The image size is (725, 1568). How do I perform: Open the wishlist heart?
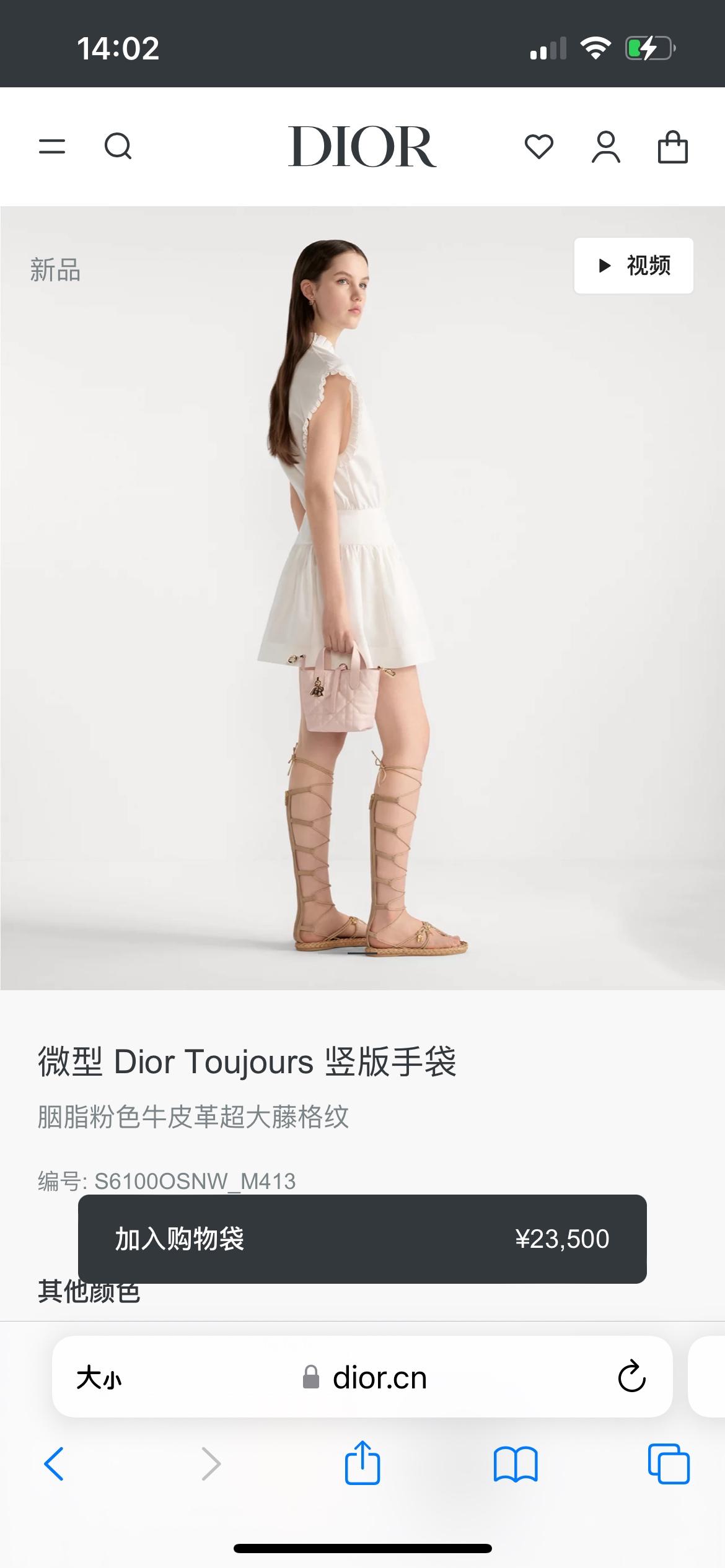pos(538,147)
